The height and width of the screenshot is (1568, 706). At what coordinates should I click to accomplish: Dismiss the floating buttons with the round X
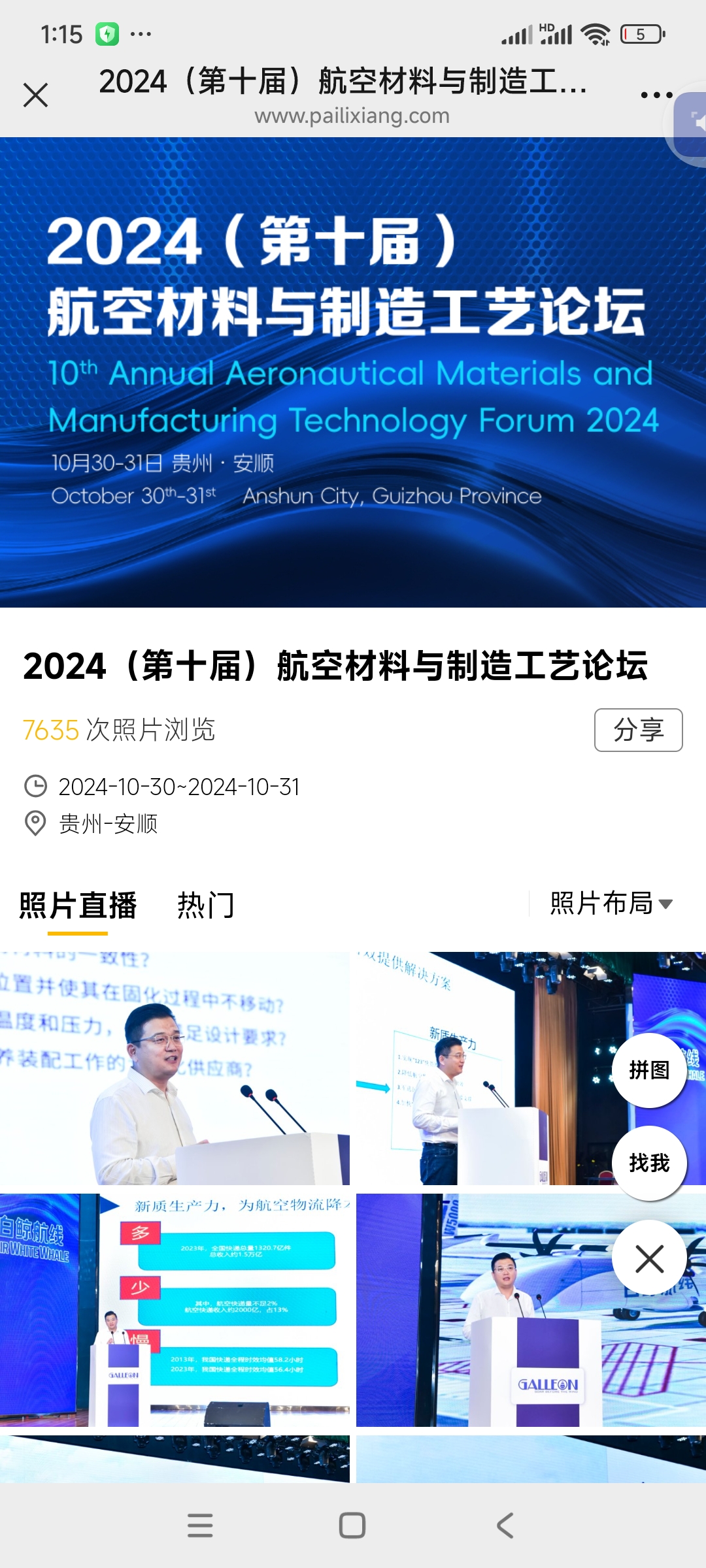[x=648, y=1258]
